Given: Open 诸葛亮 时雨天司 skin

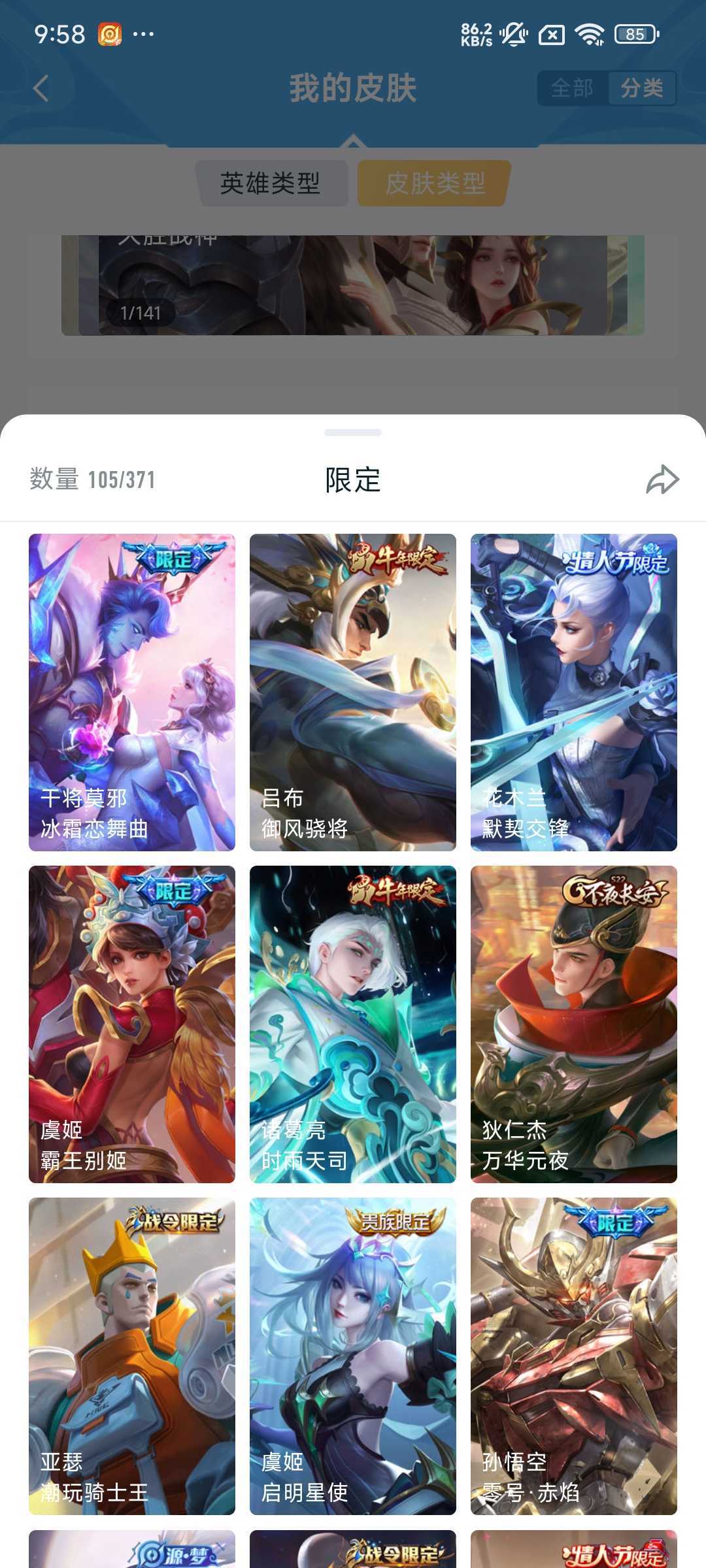Looking at the screenshot, I should tap(353, 1024).
